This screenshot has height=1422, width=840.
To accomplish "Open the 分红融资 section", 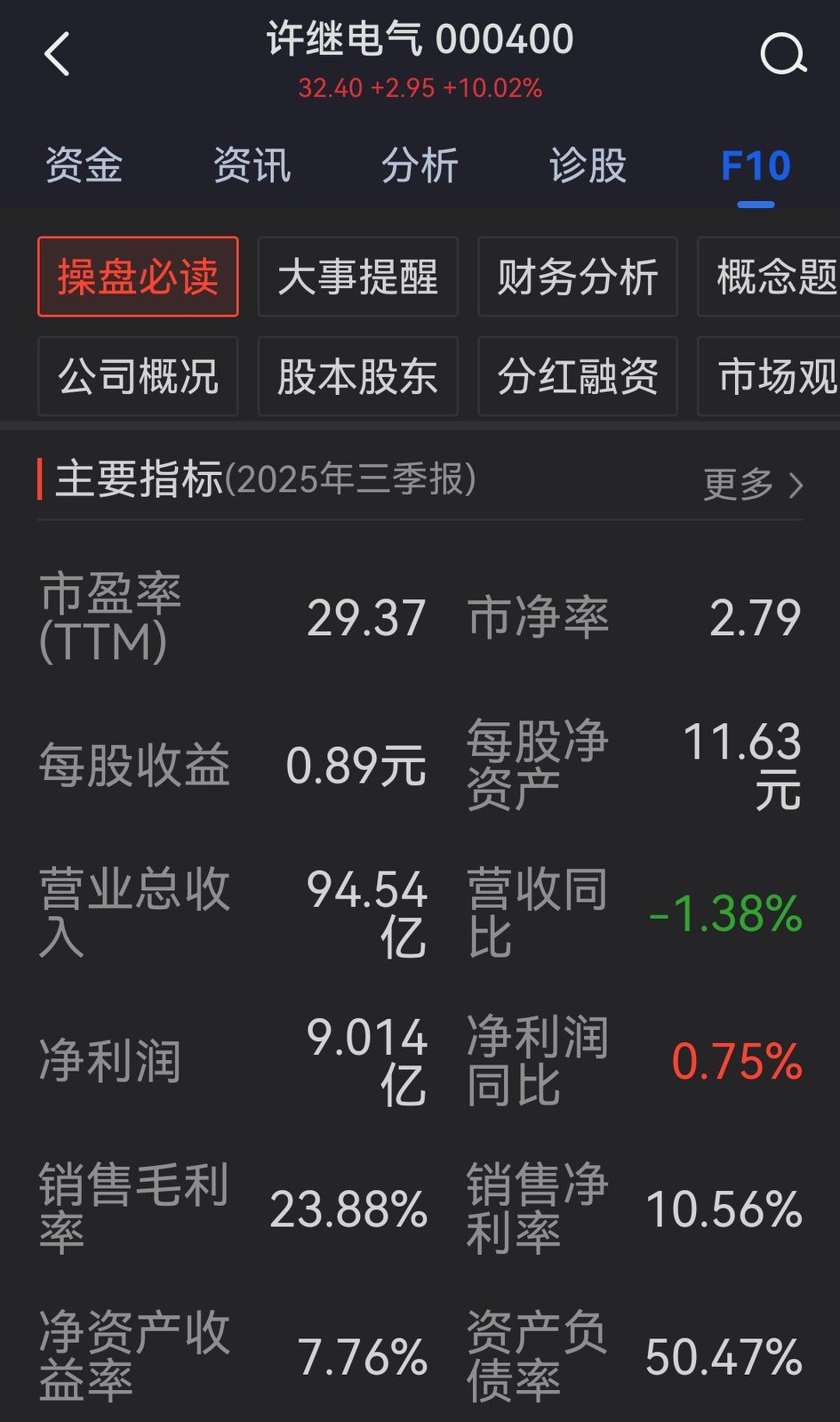I will pos(576,377).
